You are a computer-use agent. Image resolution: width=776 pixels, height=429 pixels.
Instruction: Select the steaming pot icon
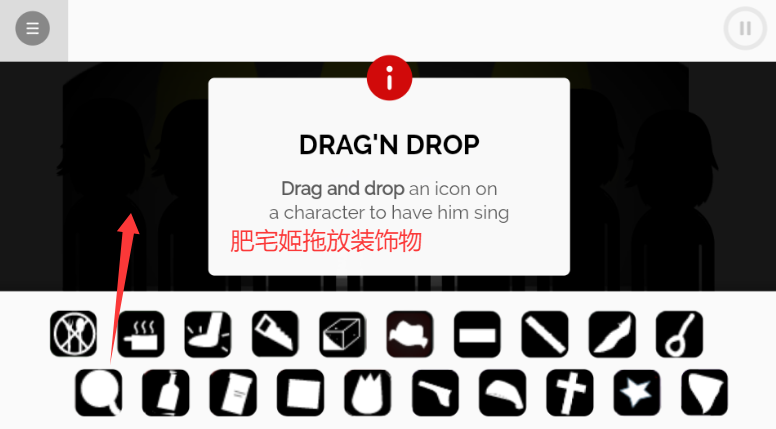pyautogui.click(x=140, y=335)
